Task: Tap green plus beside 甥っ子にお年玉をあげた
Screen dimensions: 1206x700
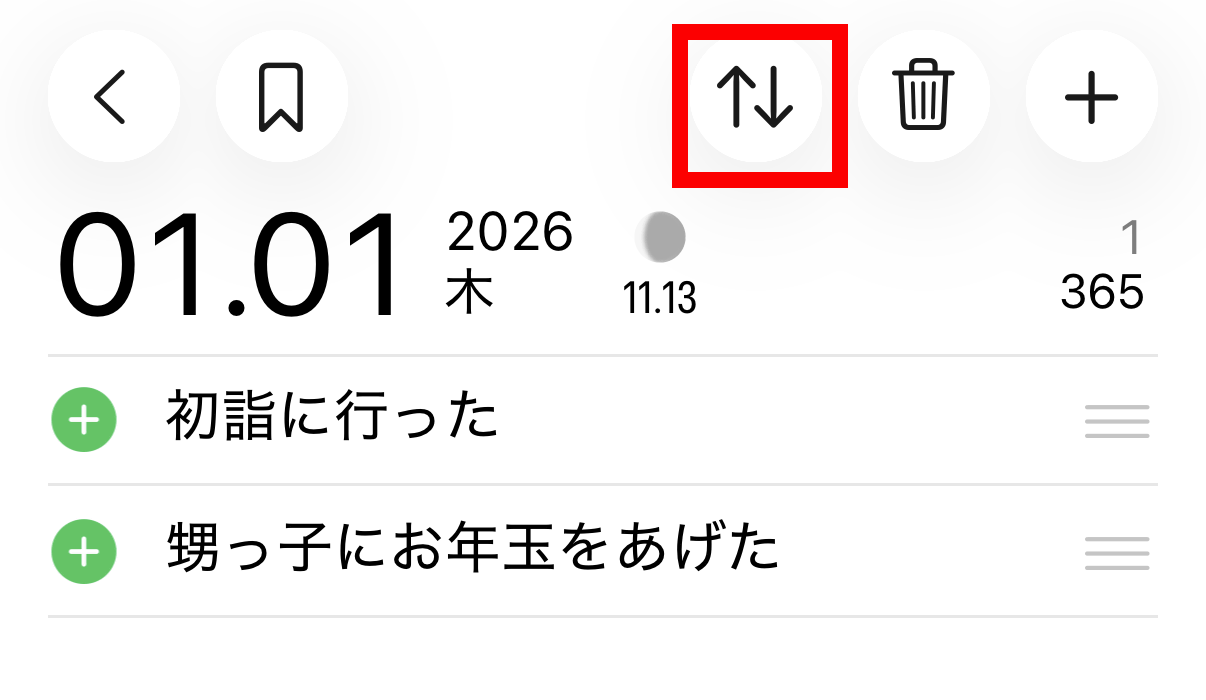Action: click(84, 551)
